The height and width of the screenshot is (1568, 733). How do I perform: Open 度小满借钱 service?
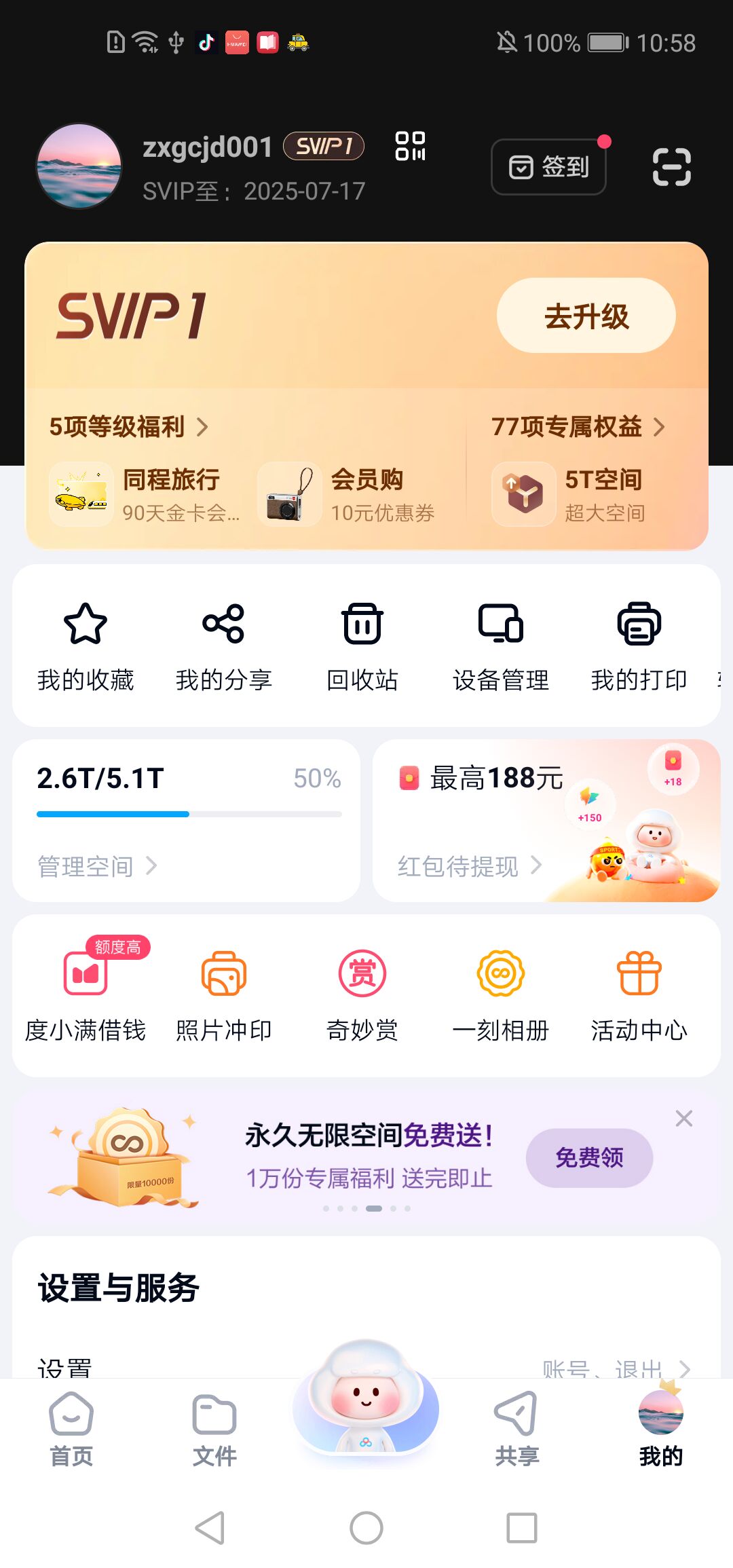pyautogui.click(x=86, y=996)
